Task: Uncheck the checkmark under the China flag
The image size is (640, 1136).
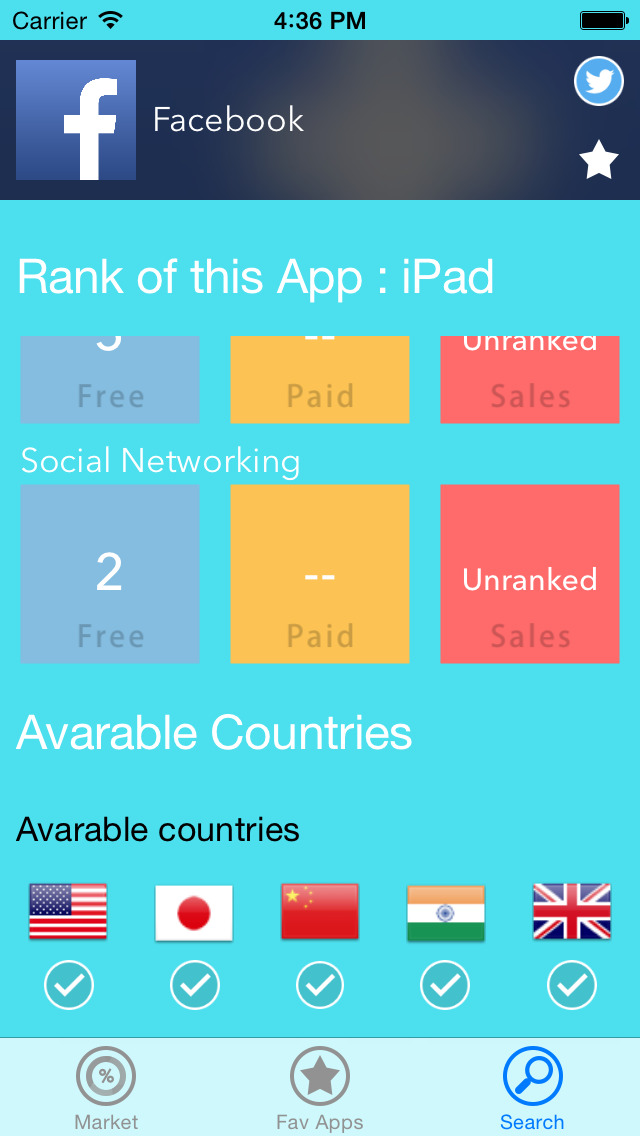Action: click(x=320, y=985)
